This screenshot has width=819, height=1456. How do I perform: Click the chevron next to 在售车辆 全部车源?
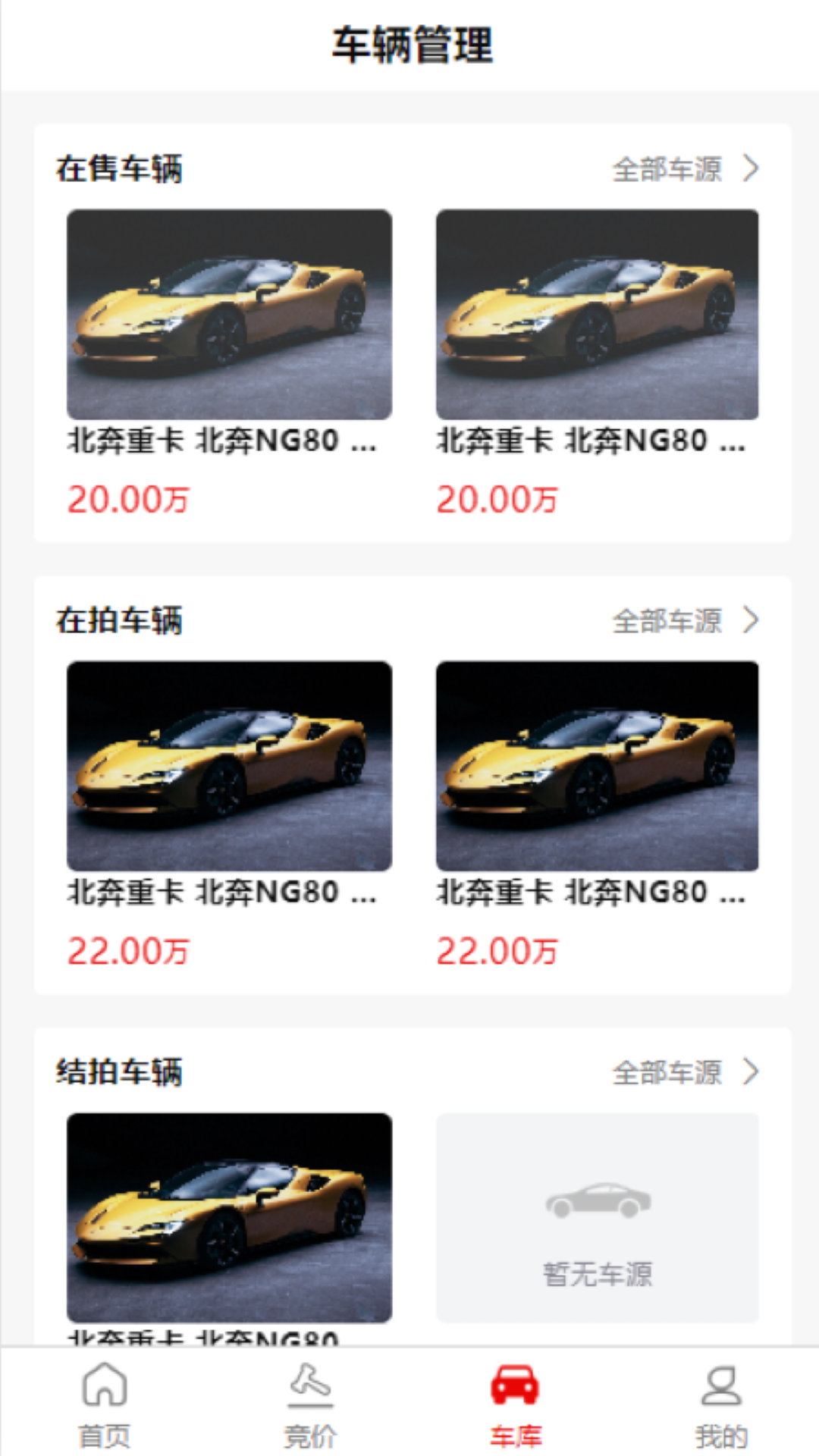click(750, 170)
